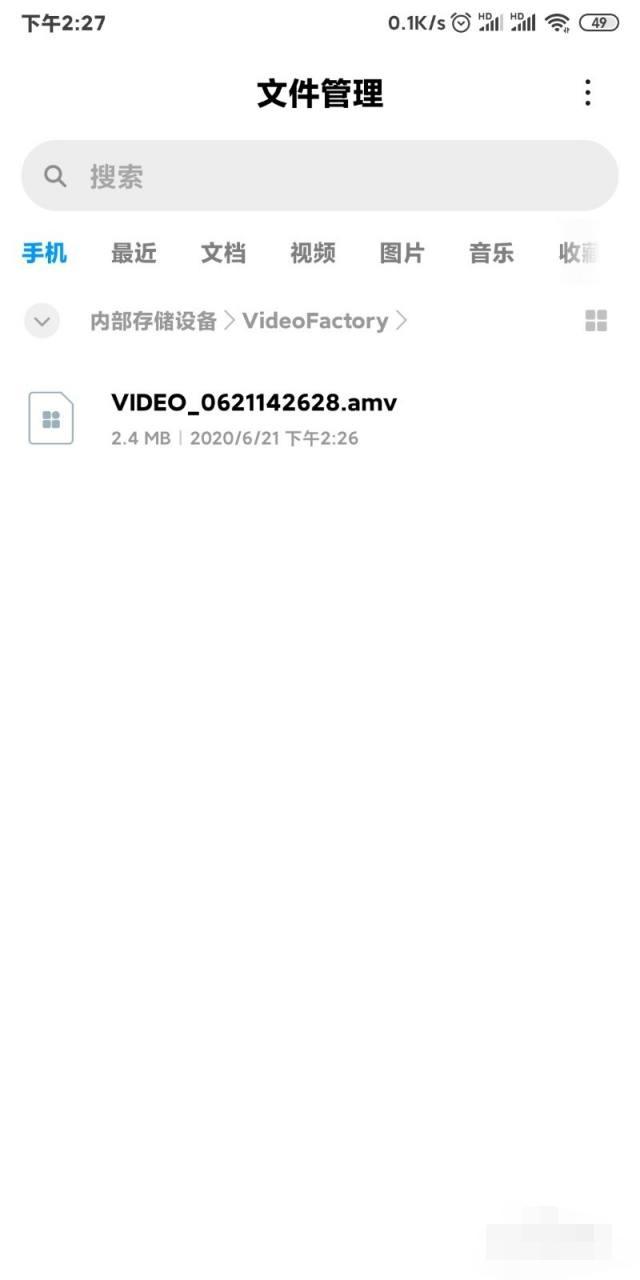Switch to the 手机 tab
This screenshot has width=640, height=1280.
(44, 253)
